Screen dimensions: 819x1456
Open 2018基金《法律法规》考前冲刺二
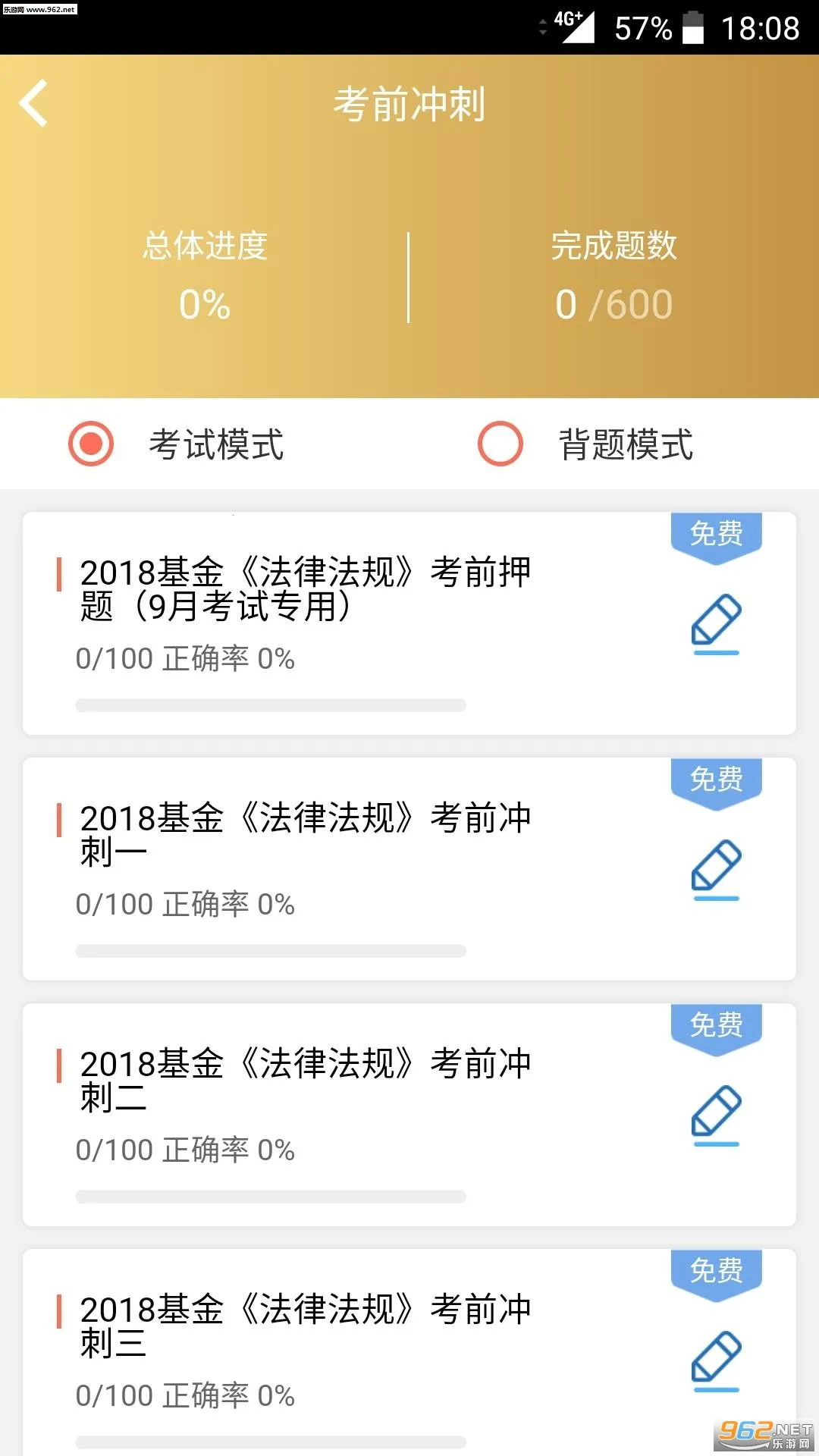point(303,1081)
